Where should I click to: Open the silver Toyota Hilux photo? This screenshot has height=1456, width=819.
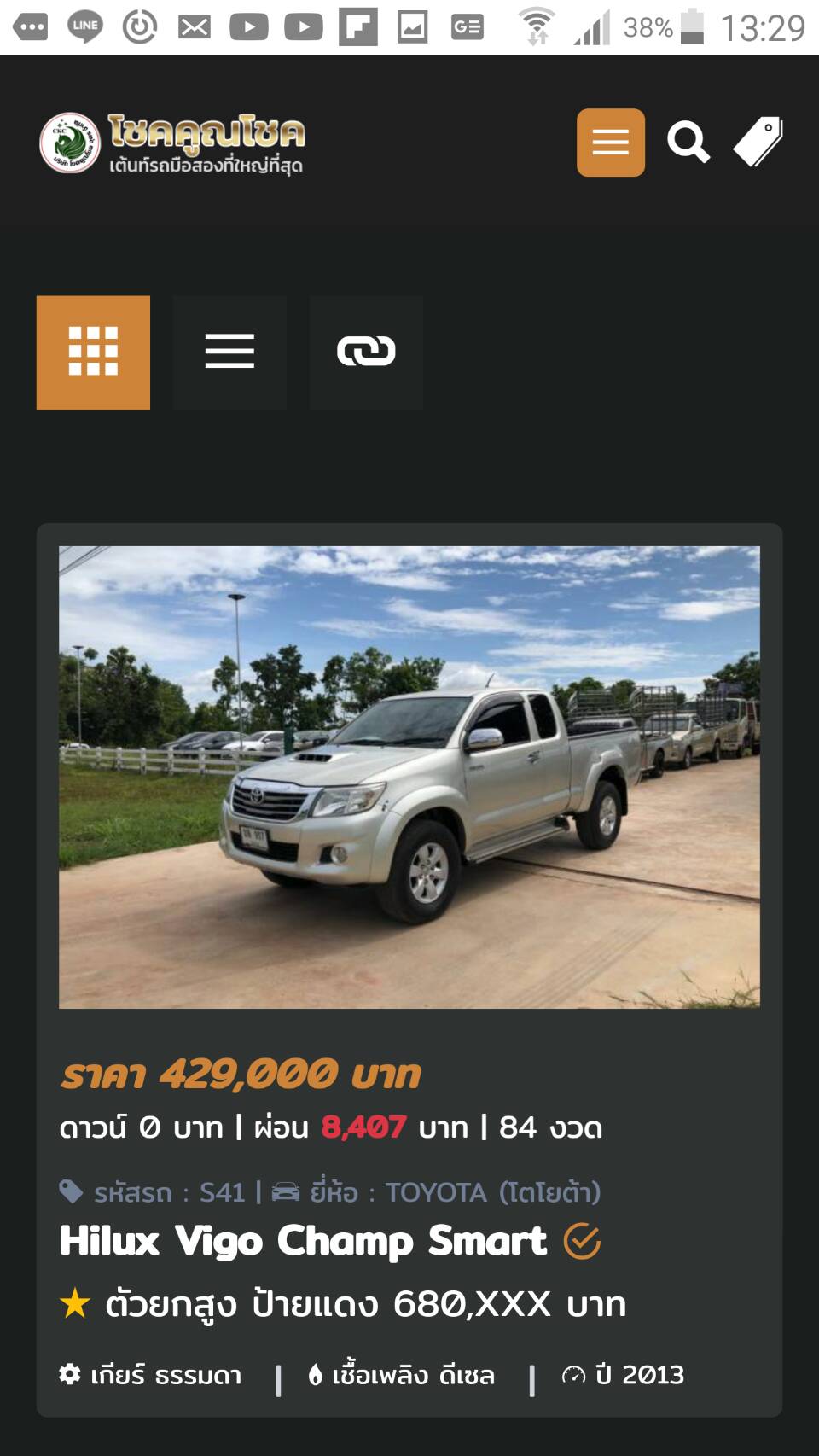coord(409,777)
